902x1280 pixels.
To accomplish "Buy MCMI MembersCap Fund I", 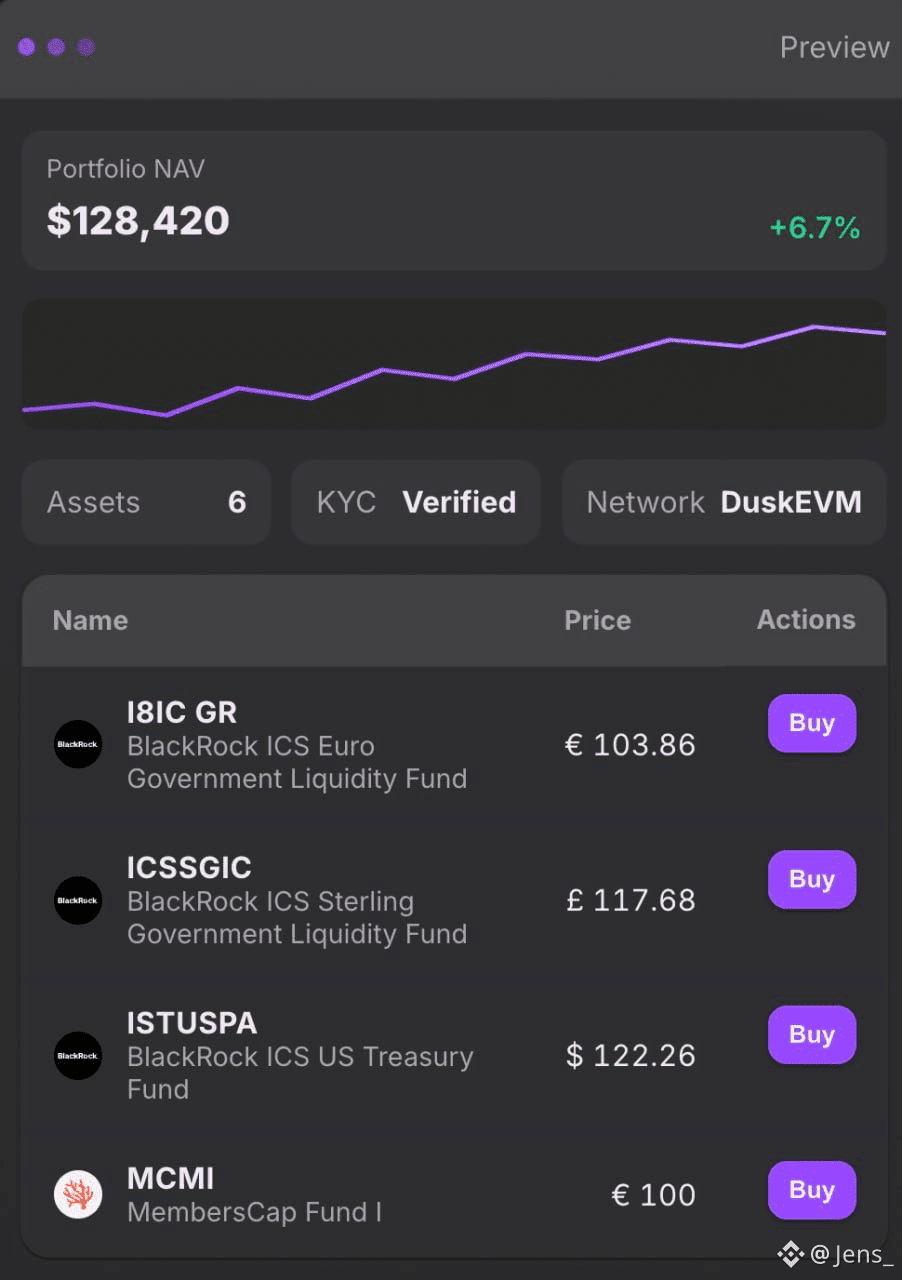I will (811, 1190).
